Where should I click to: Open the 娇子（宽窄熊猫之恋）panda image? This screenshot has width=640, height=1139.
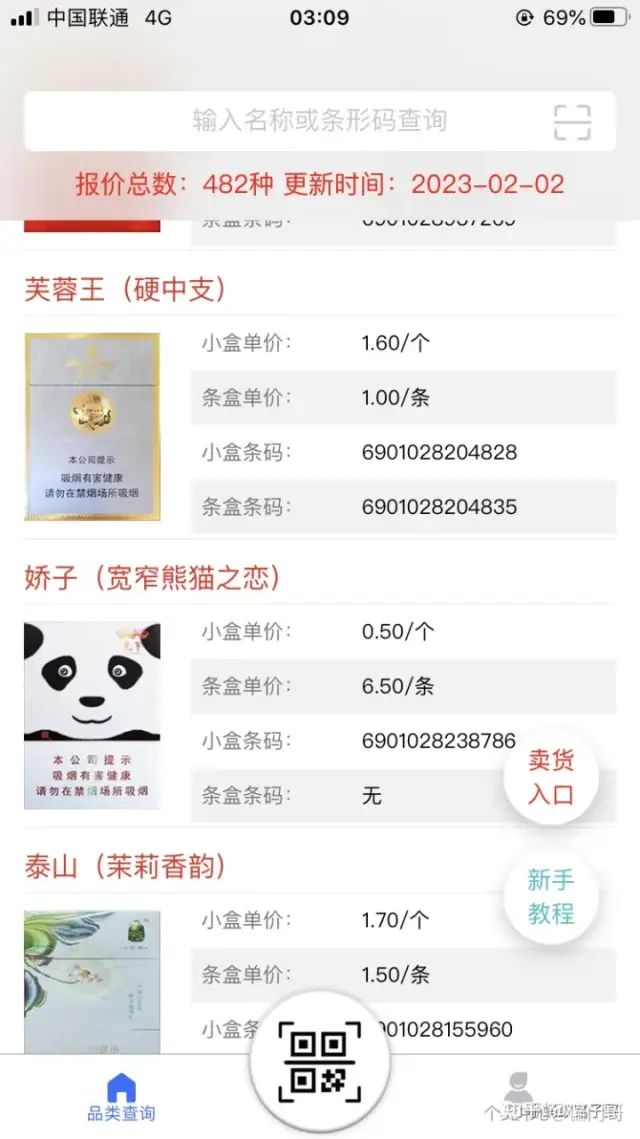(92, 714)
